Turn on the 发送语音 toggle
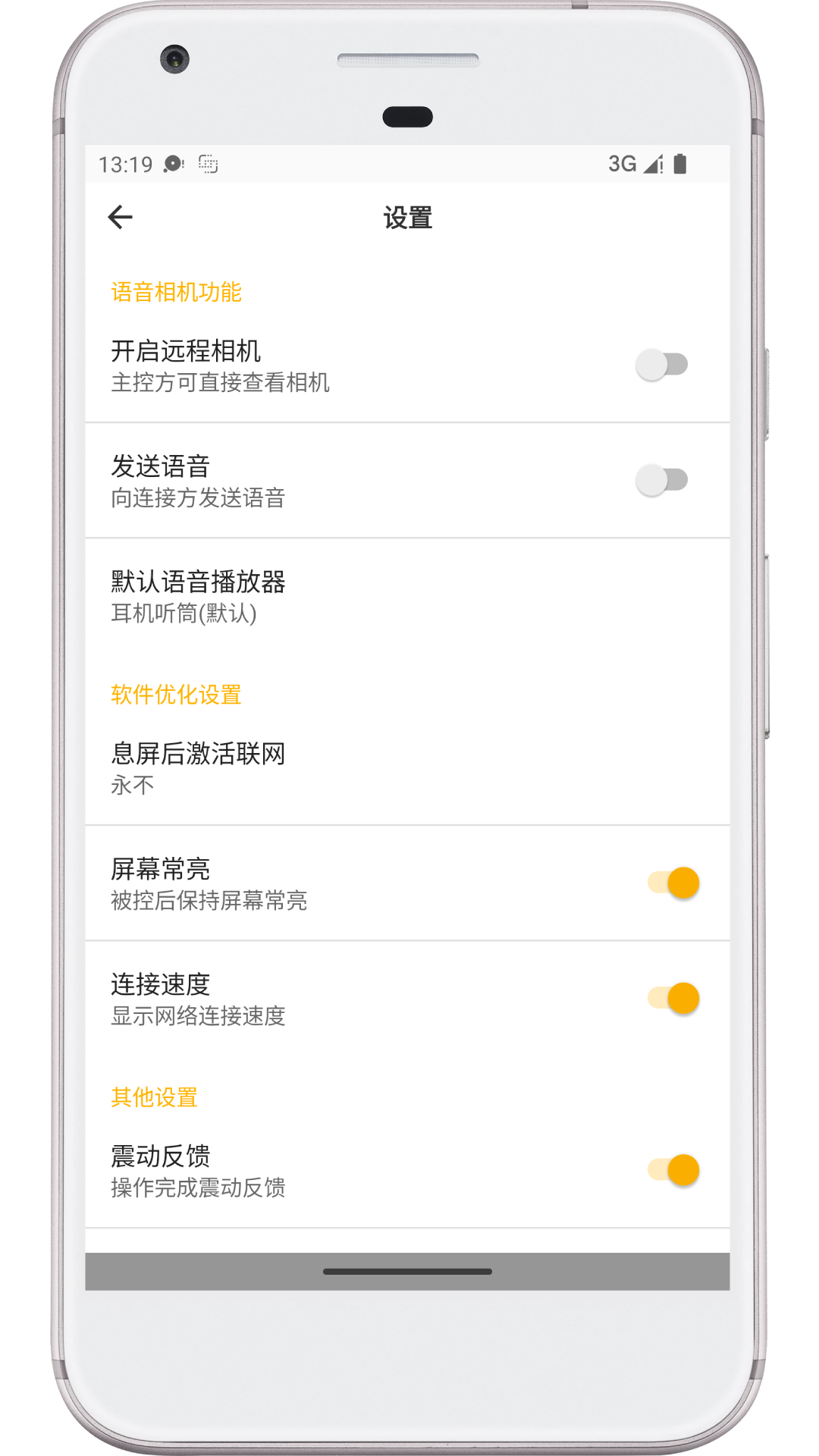This screenshot has height=1456, width=819. coord(664,480)
